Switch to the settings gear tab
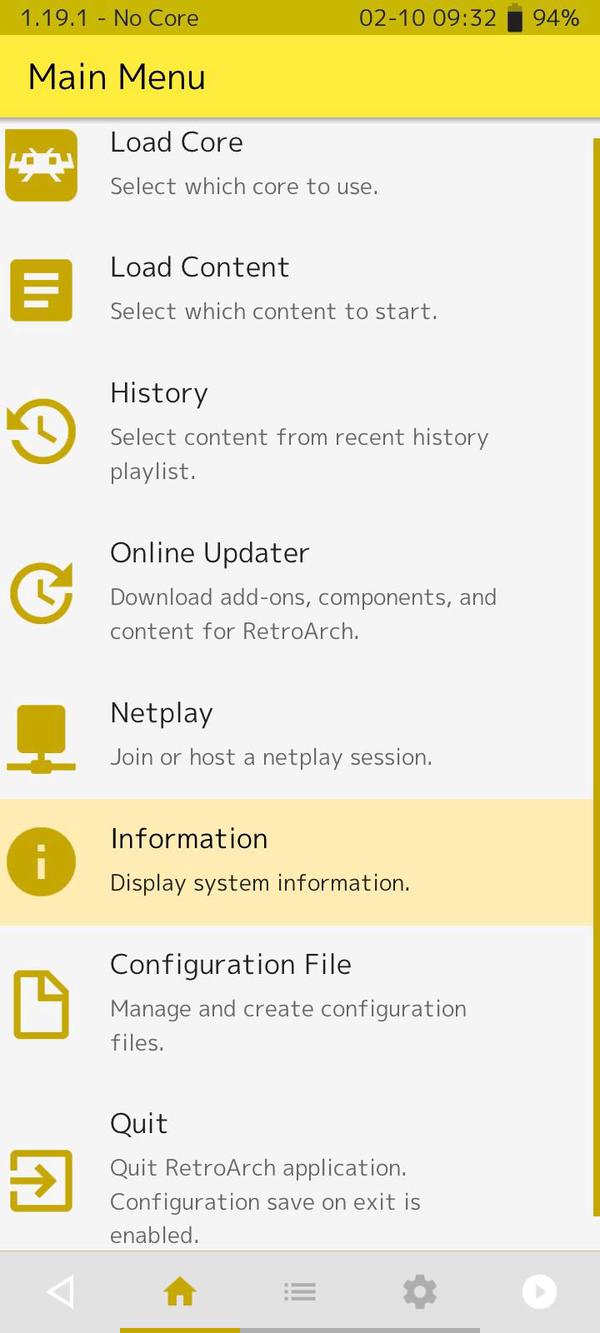This screenshot has width=600, height=1333. click(x=420, y=1292)
